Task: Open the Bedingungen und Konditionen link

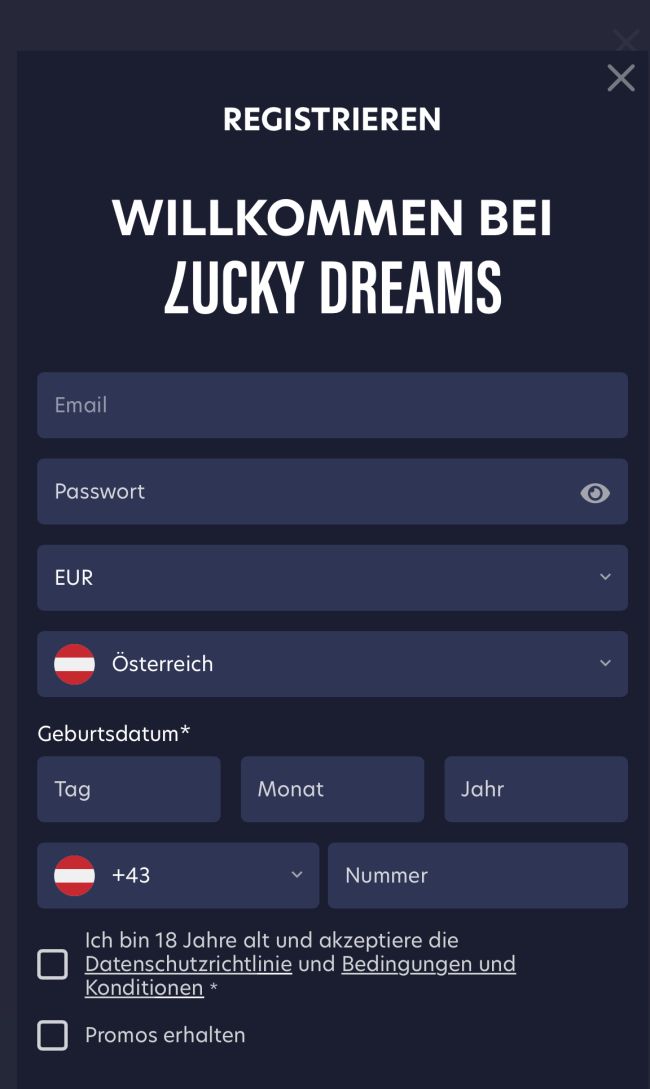Action: click(428, 964)
